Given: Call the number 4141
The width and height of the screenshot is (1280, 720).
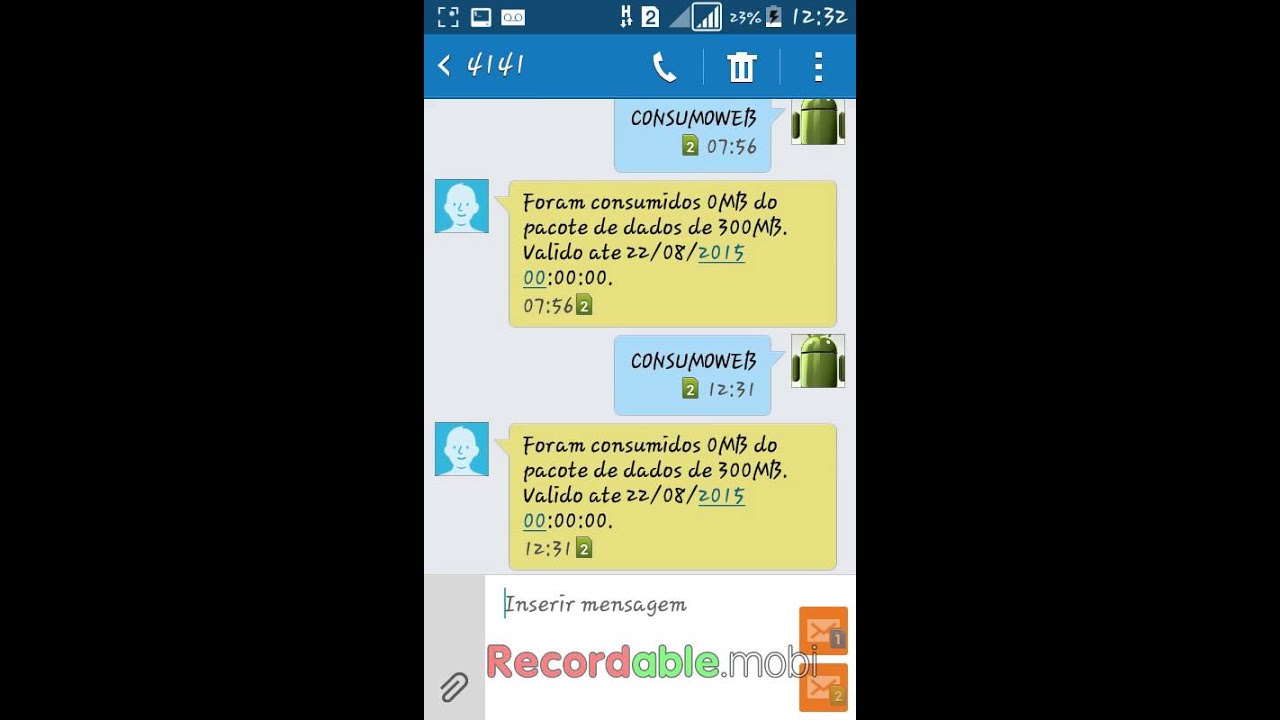Looking at the screenshot, I should coord(664,67).
